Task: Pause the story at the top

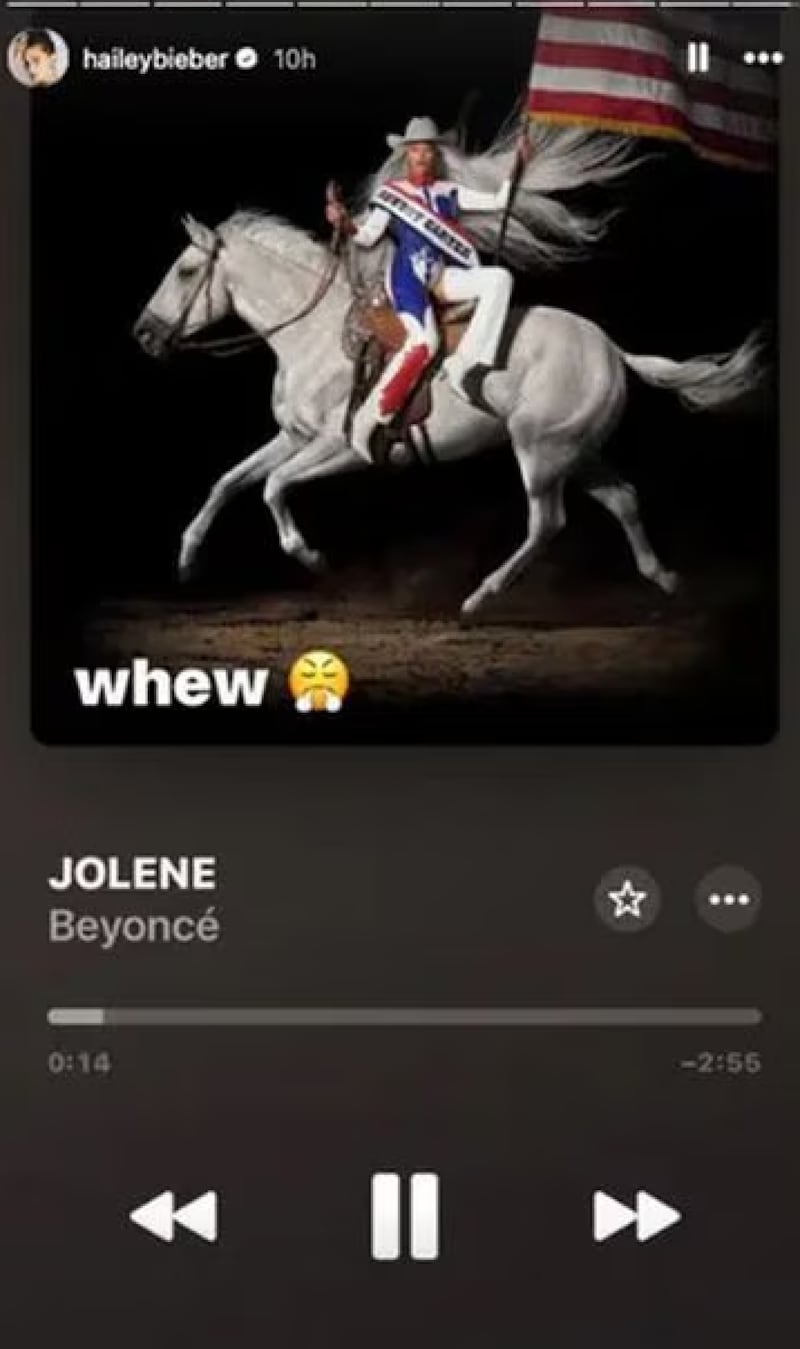Action: pyautogui.click(x=697, y=59)
